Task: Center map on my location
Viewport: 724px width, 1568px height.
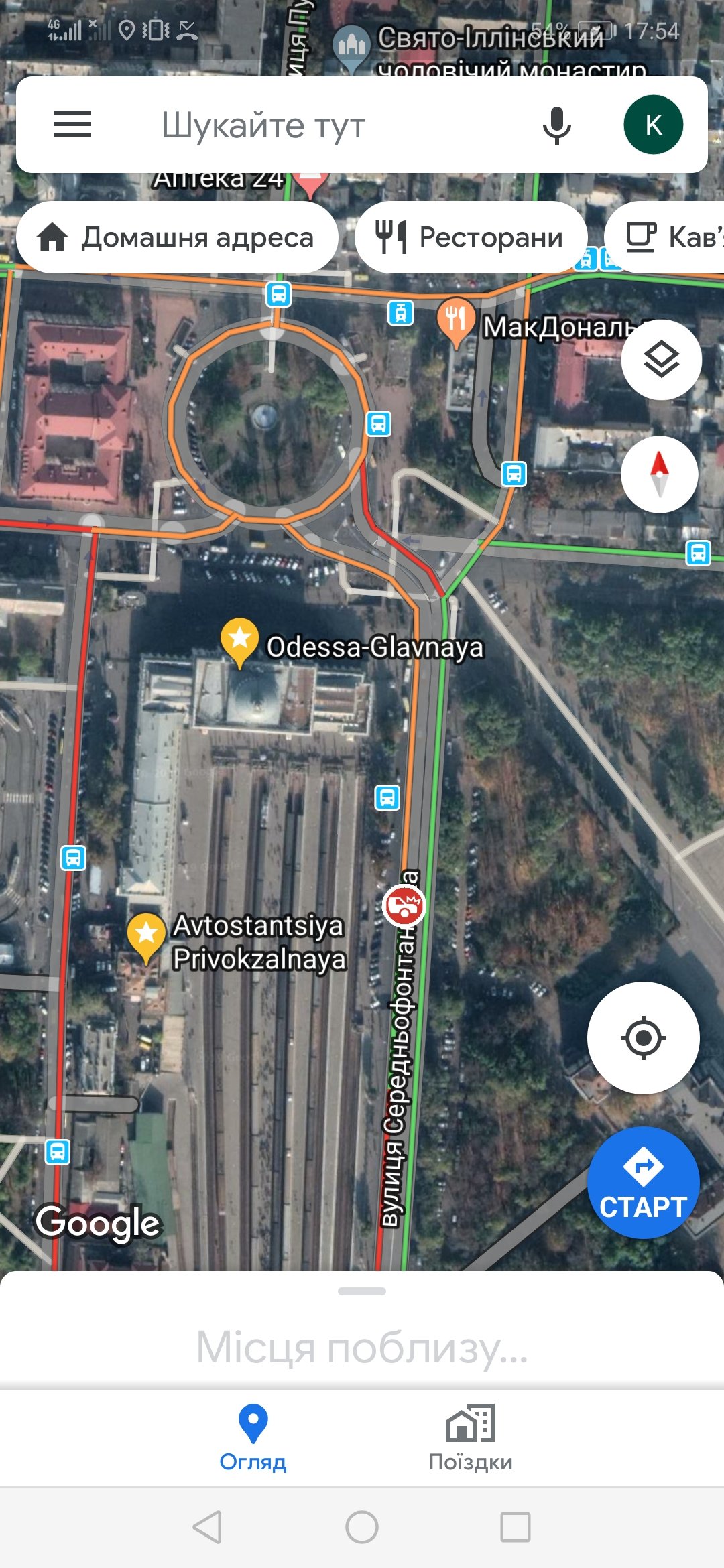Action: coord(643,1038)
